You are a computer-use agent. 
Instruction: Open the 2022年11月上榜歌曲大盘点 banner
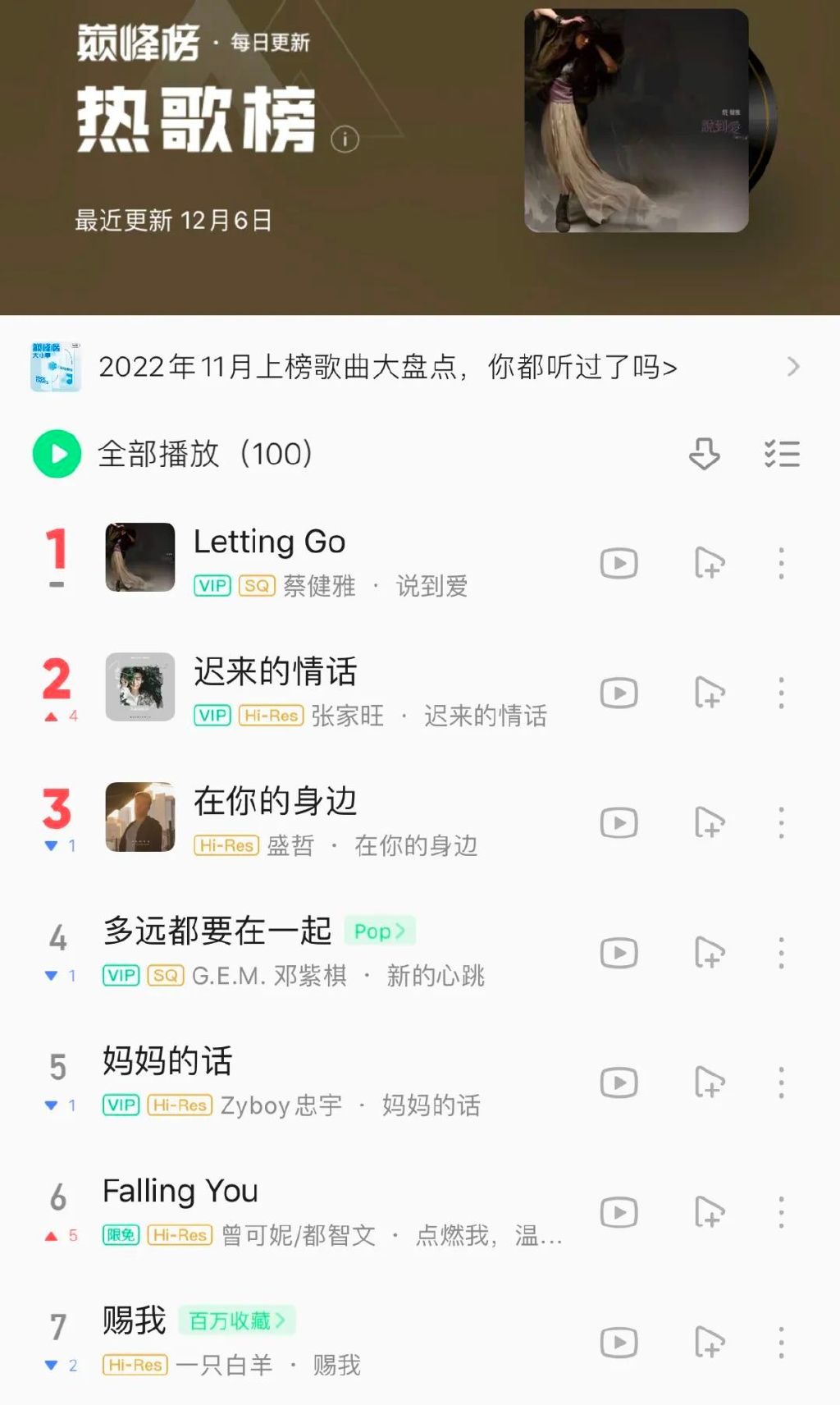[x=387, y=367]
